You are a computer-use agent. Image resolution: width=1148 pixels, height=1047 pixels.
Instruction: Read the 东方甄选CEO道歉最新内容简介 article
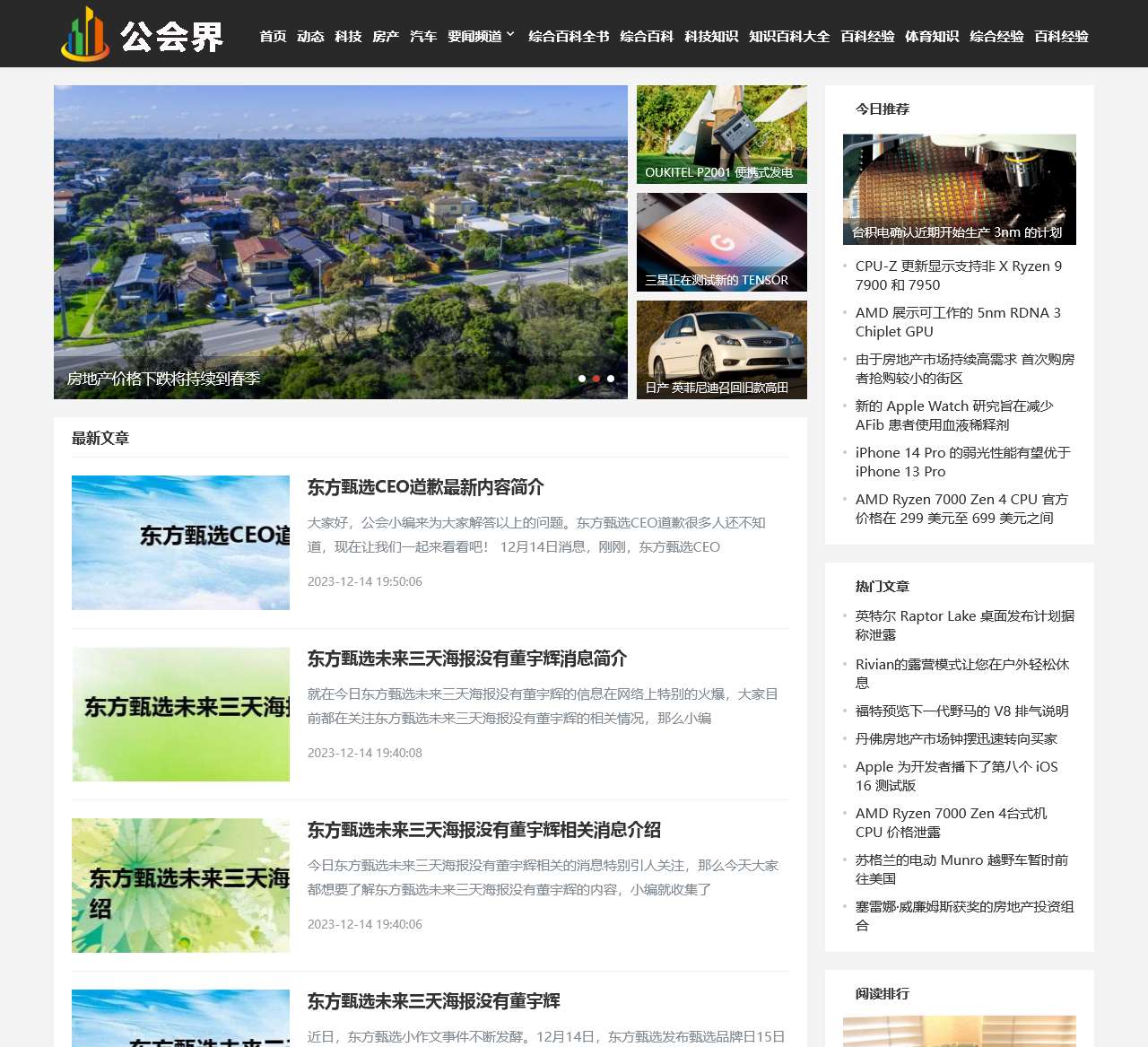point(425,487)
